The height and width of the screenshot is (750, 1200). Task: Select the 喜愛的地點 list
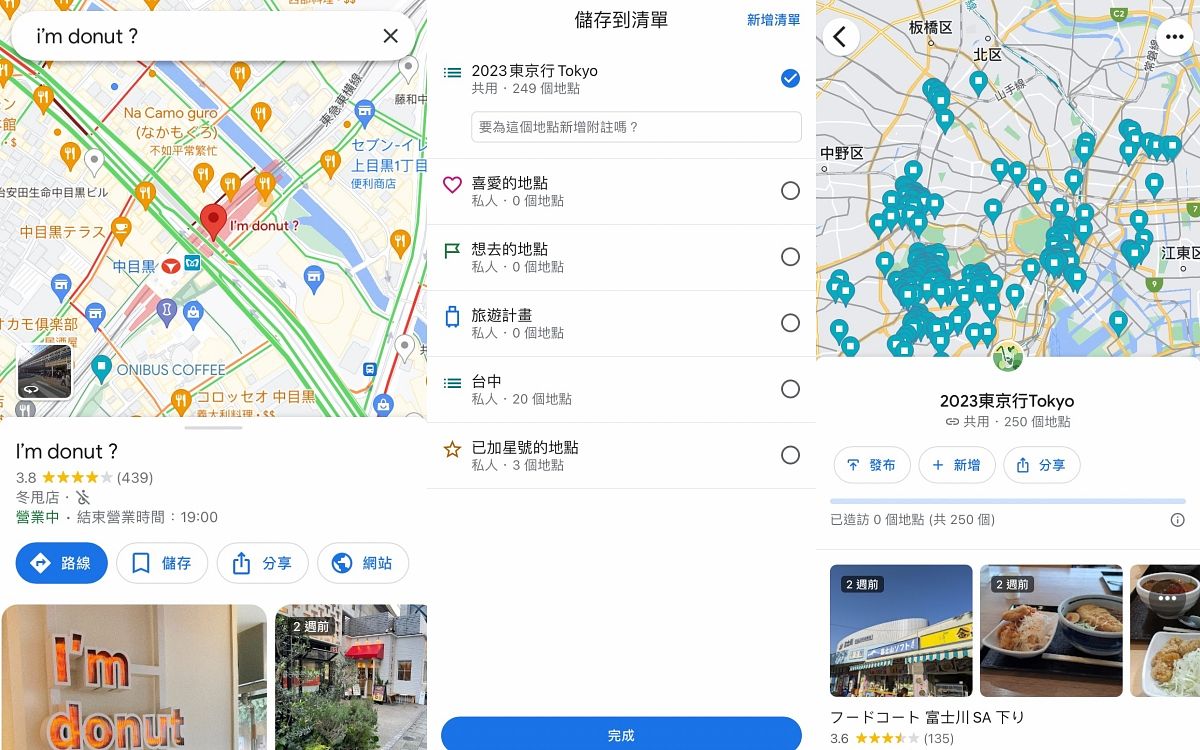pos(790,191)
